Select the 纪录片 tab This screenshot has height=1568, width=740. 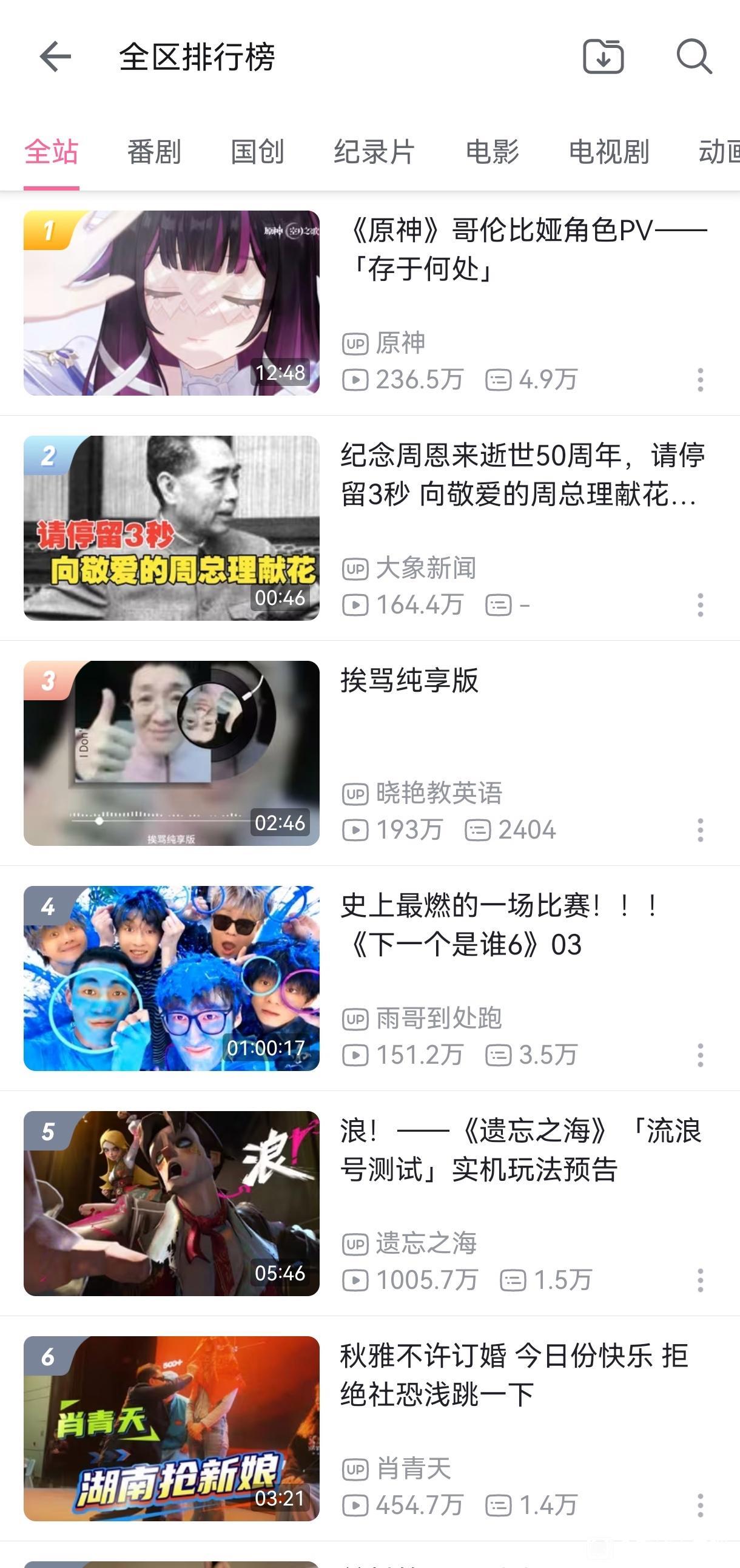point(374,152)
